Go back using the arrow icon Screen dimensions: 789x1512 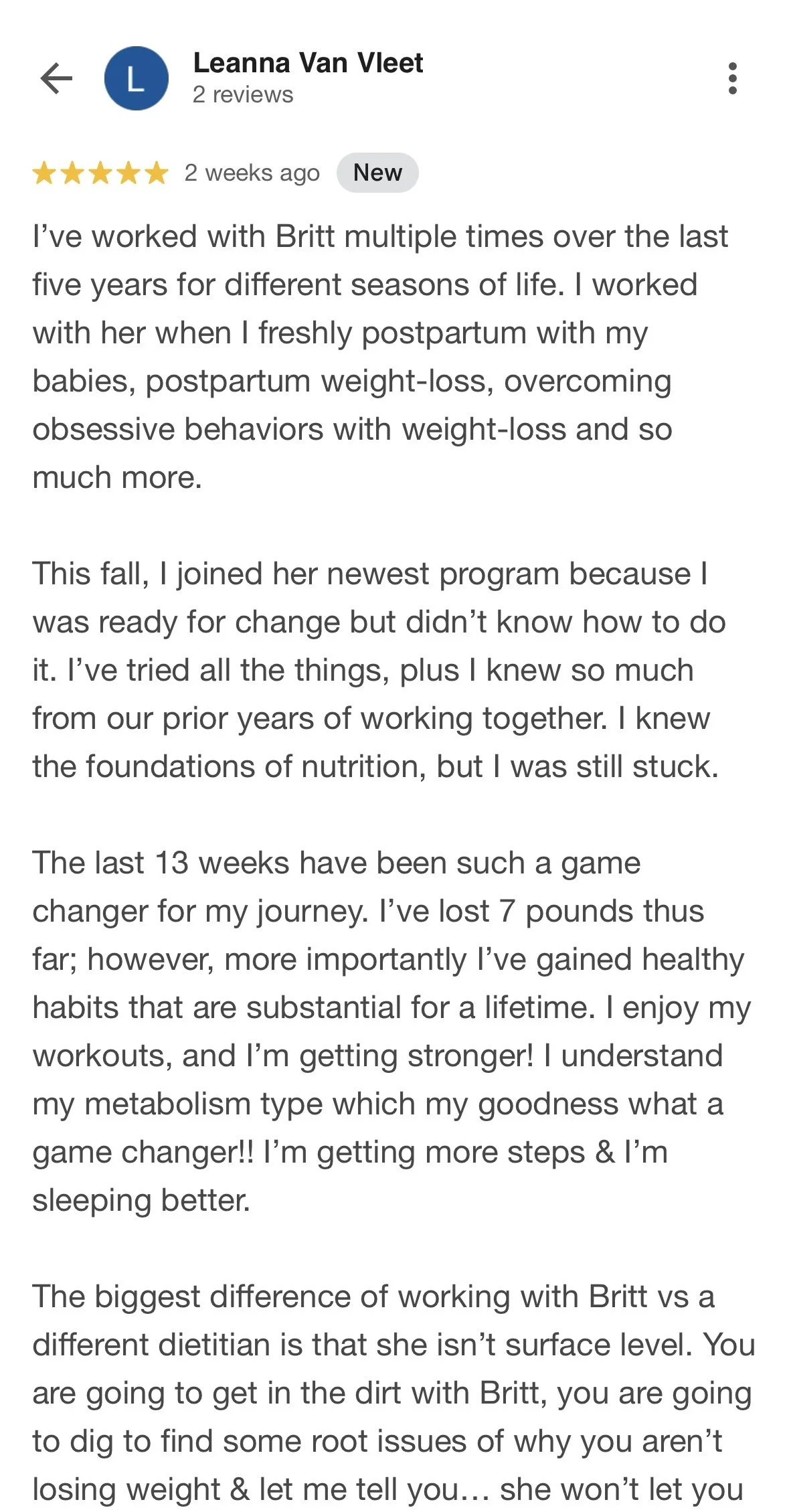coord(56,78)
